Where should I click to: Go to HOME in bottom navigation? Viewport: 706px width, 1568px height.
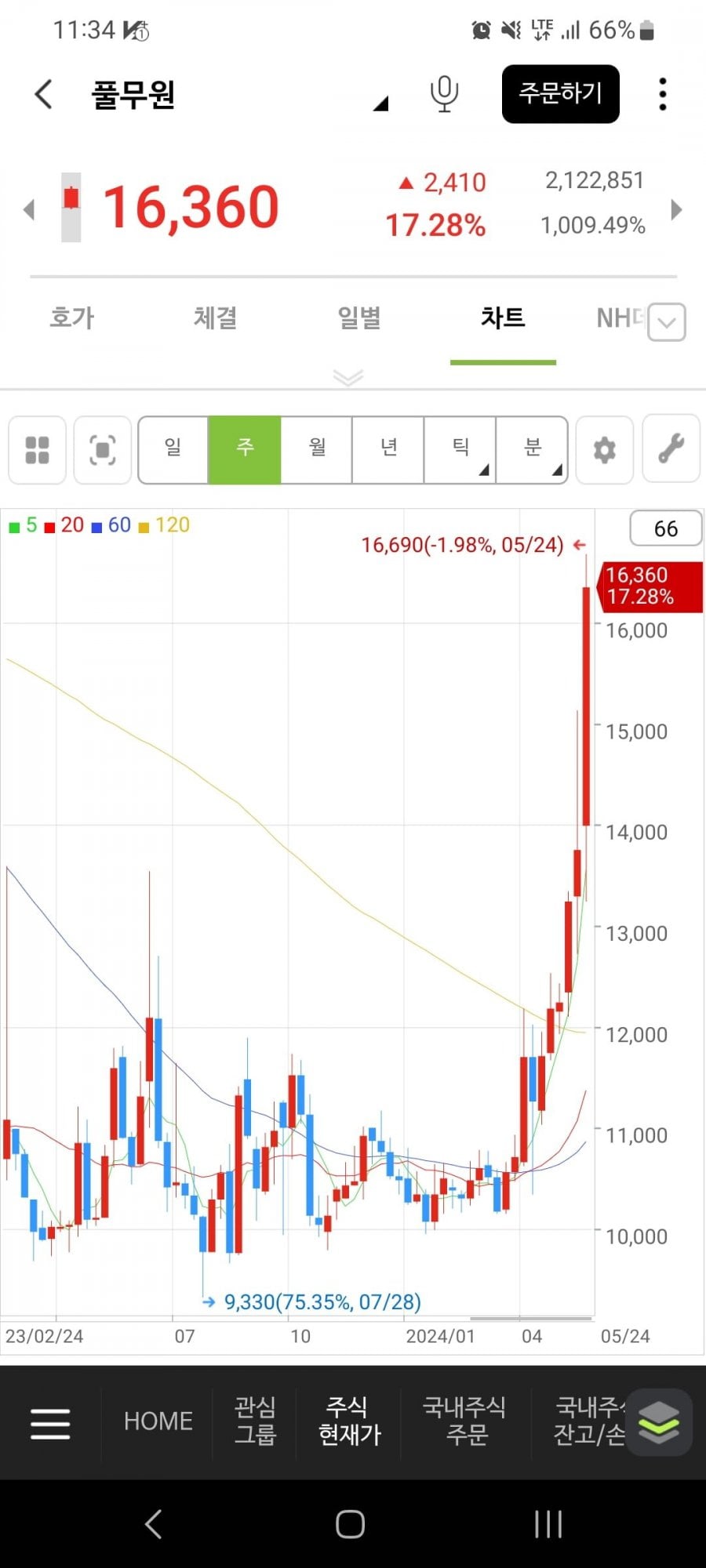coord(158,1421)
